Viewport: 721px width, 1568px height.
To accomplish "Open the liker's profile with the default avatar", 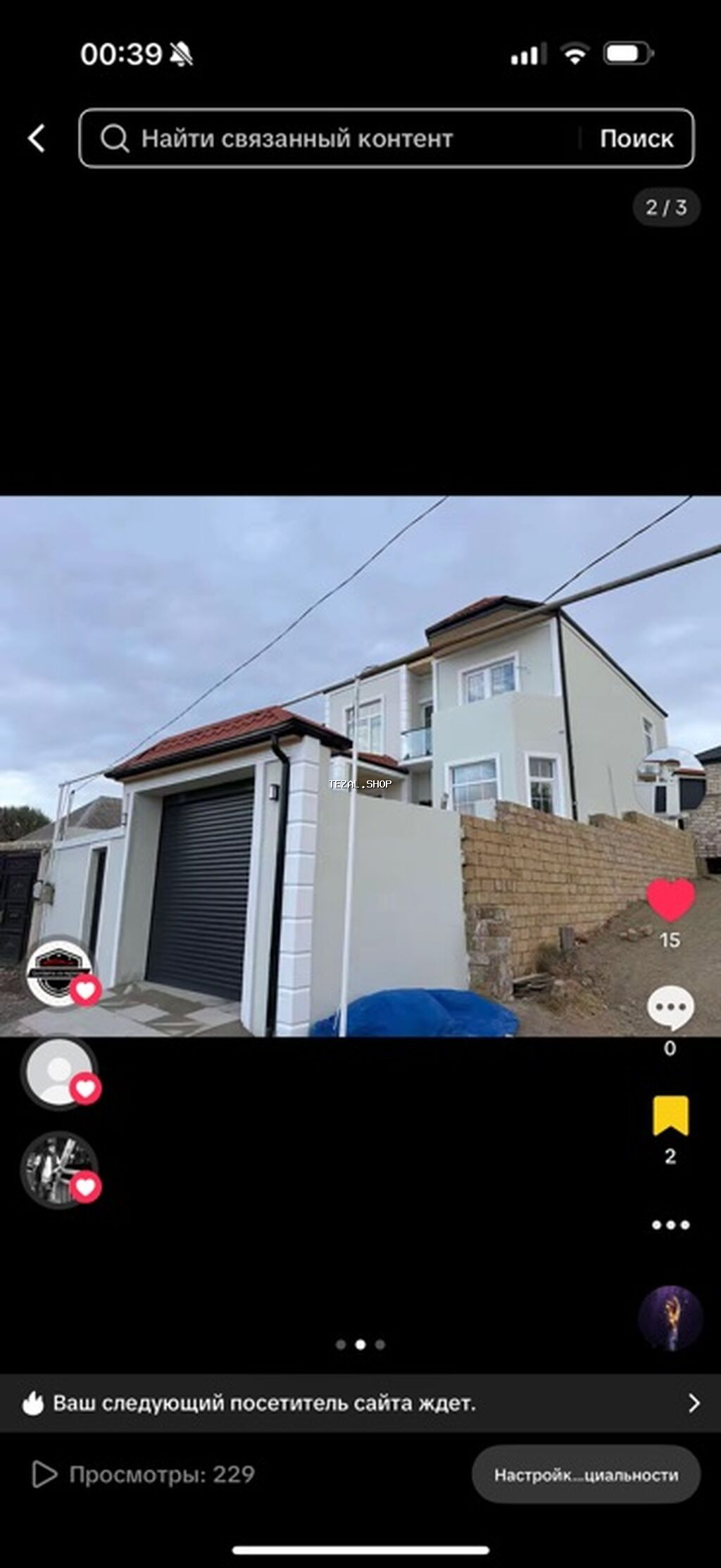I will (59, 1071).
